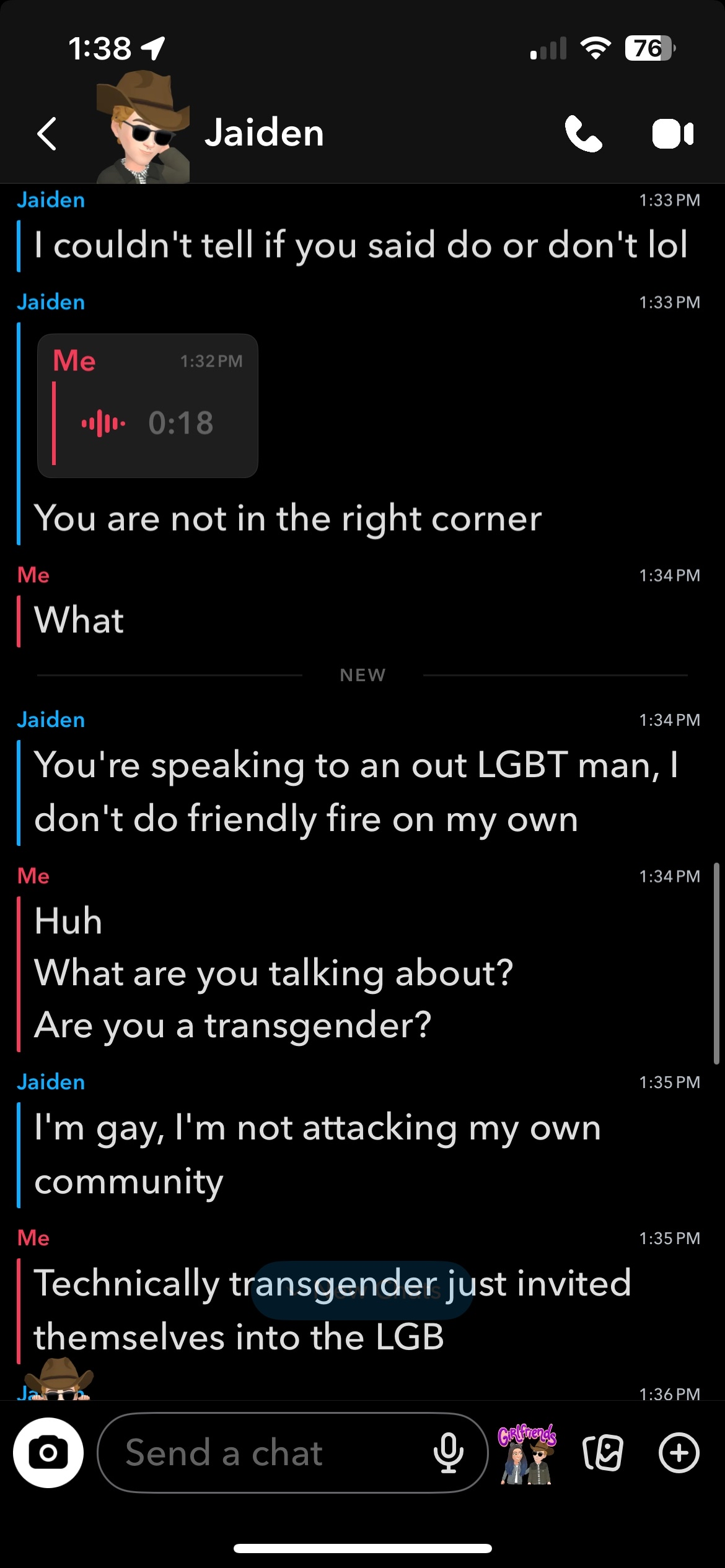Tap the microphone to record voice note
Viewport: 725px width, 1568px height.
449,1452
